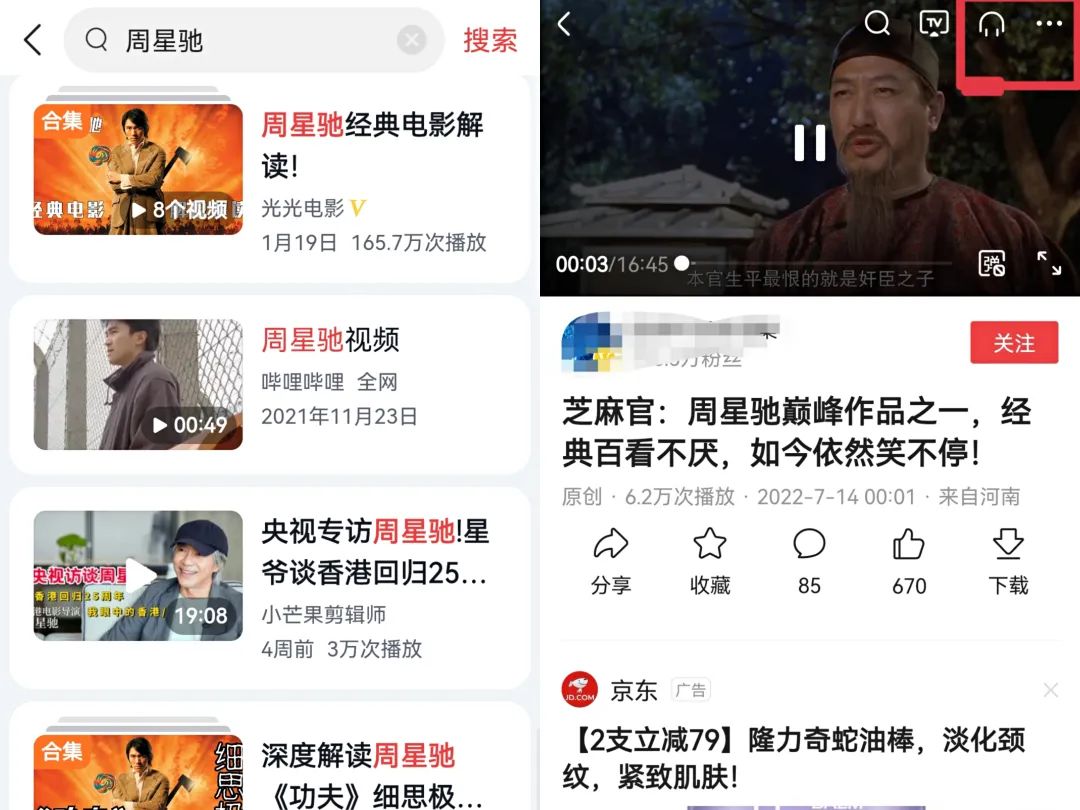Switch to audio-only headphone mode
The height and width of the screenshot is (810, 1080).
click(x=991, y=24)
